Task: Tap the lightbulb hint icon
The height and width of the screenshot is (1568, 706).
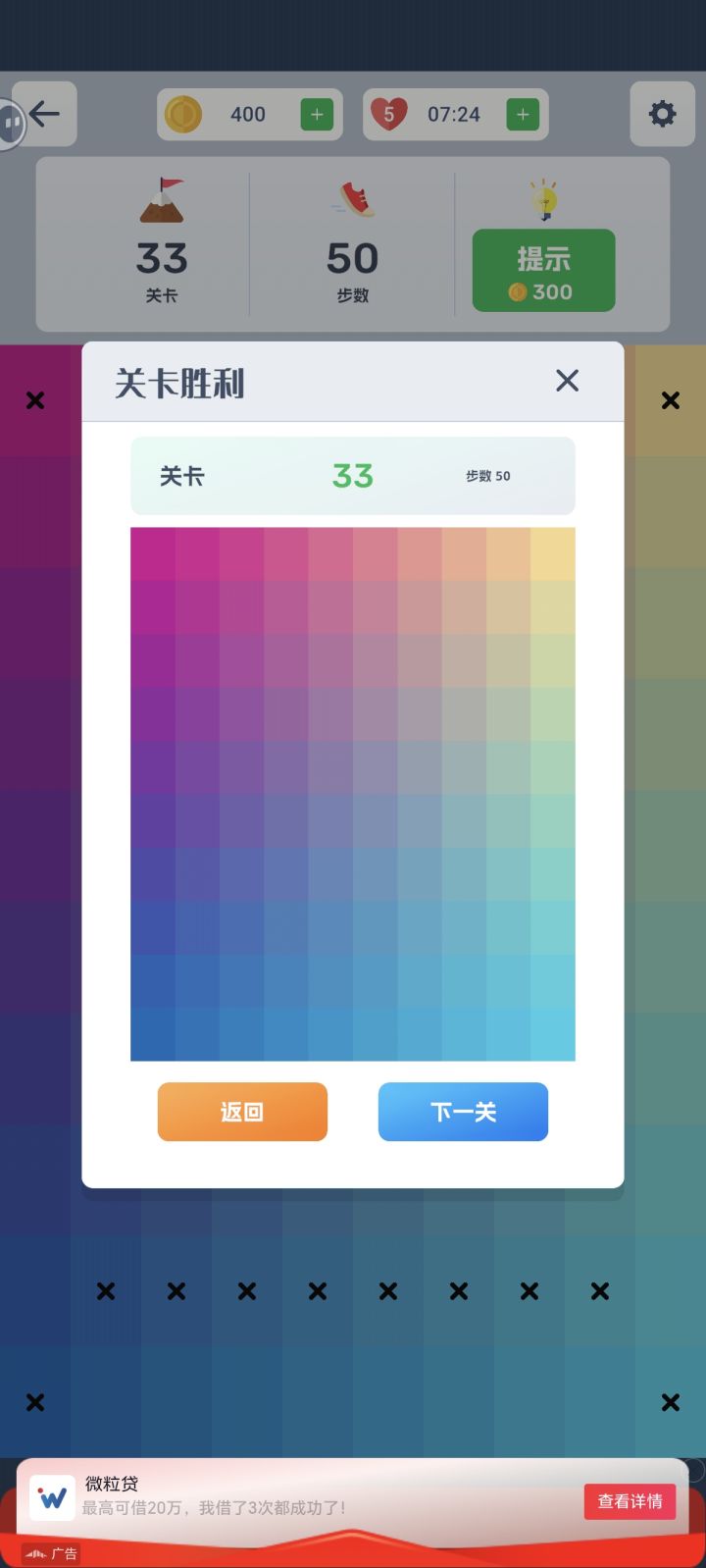Action: coord(545,199)
